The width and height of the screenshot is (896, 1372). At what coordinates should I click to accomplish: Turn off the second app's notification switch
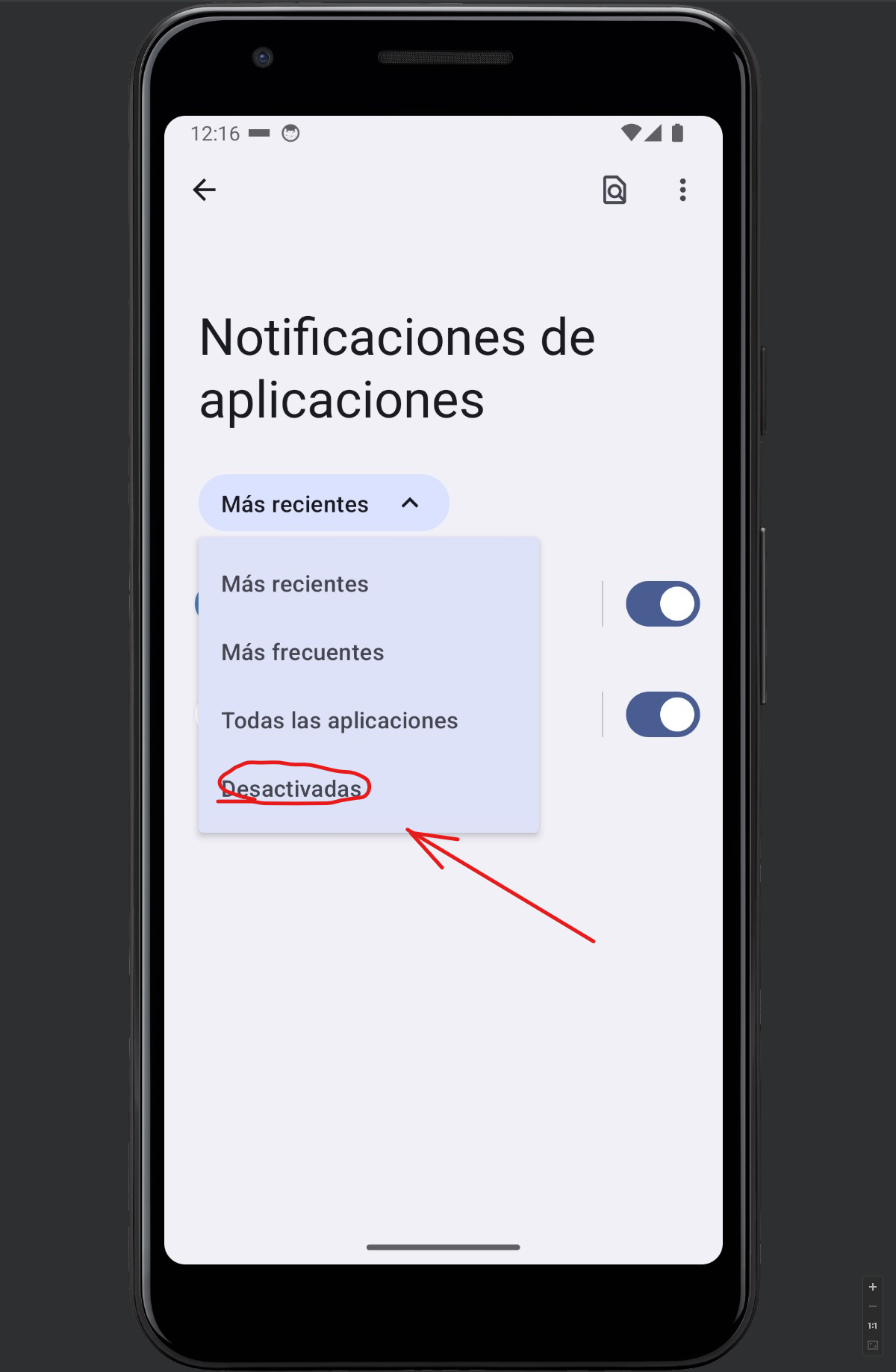pos(662,715)
